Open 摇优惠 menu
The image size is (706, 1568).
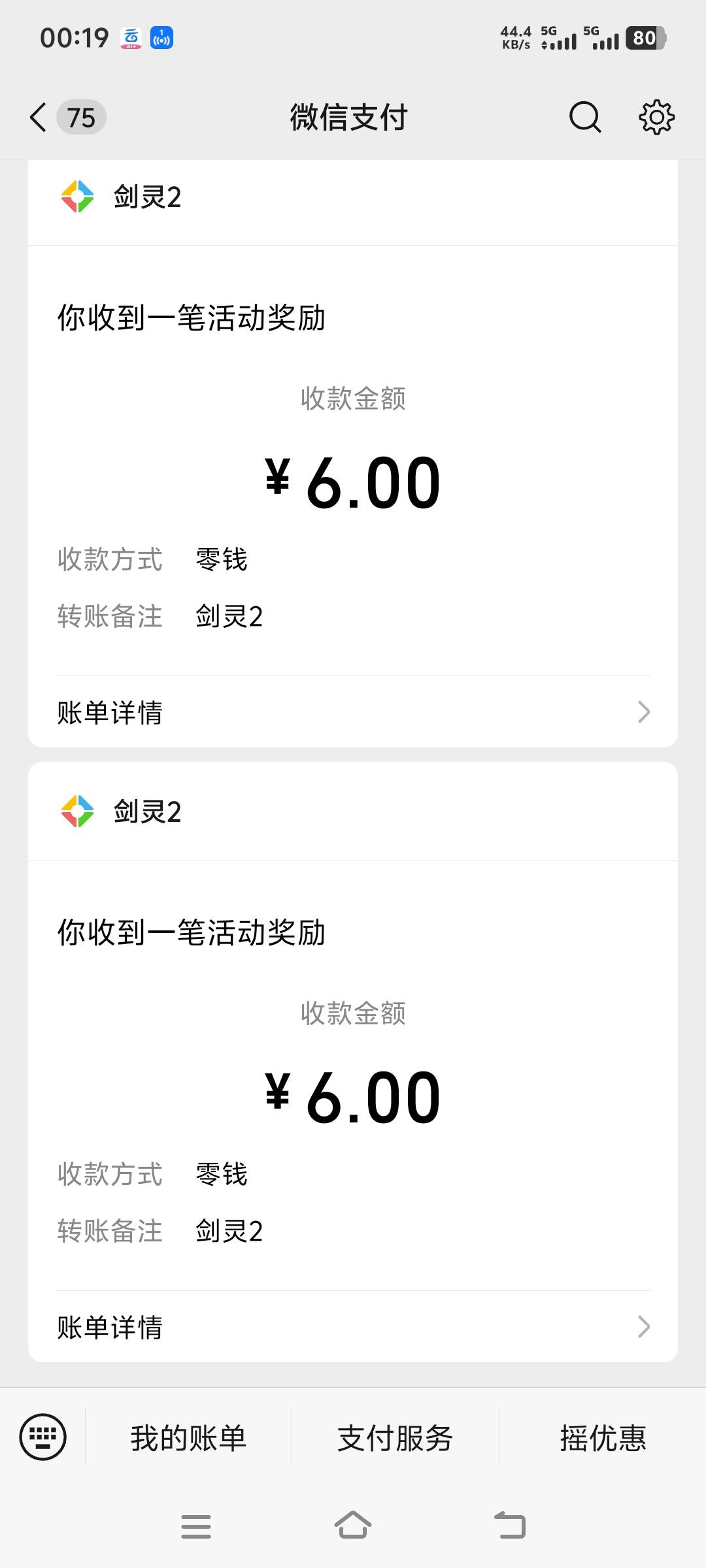603,1437
